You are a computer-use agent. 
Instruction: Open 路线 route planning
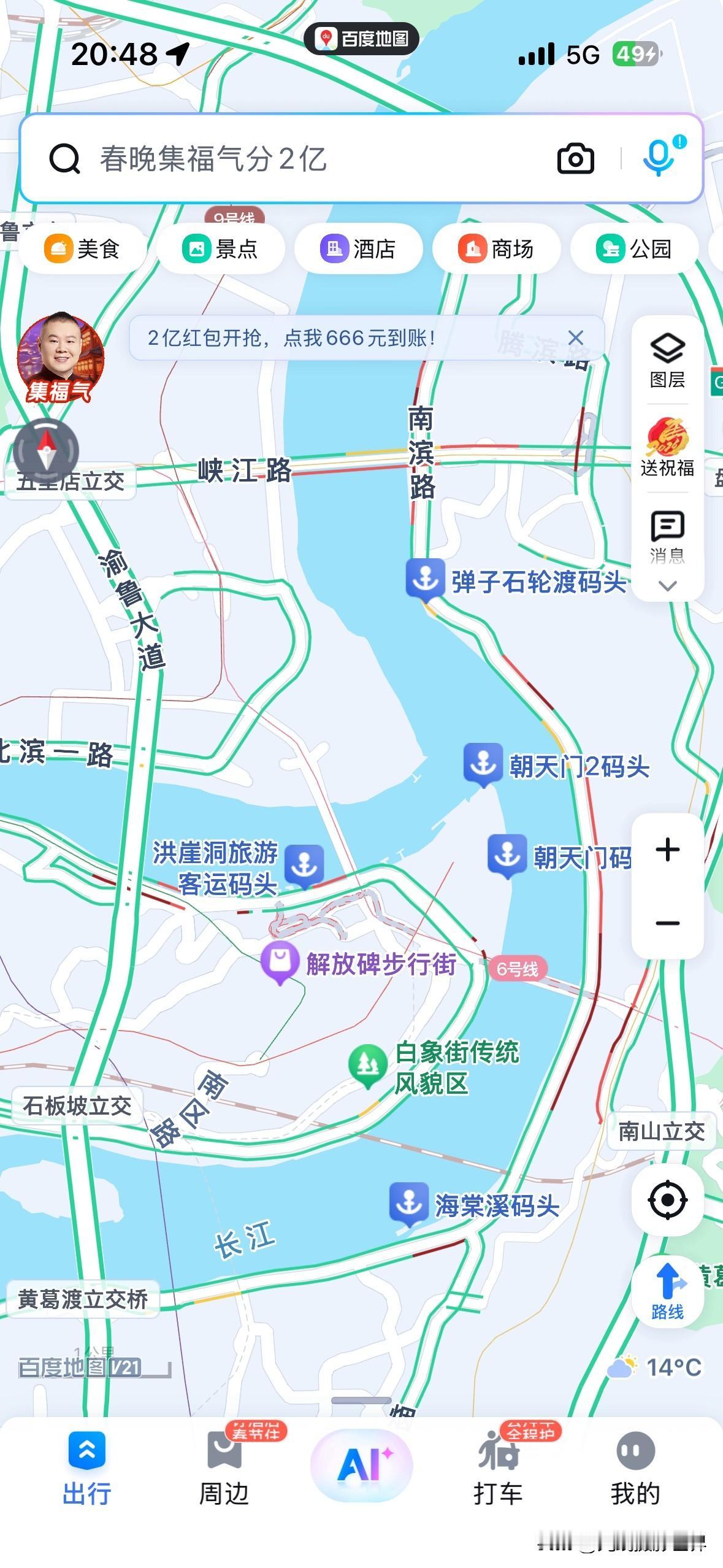click(x=667, y=1291)
